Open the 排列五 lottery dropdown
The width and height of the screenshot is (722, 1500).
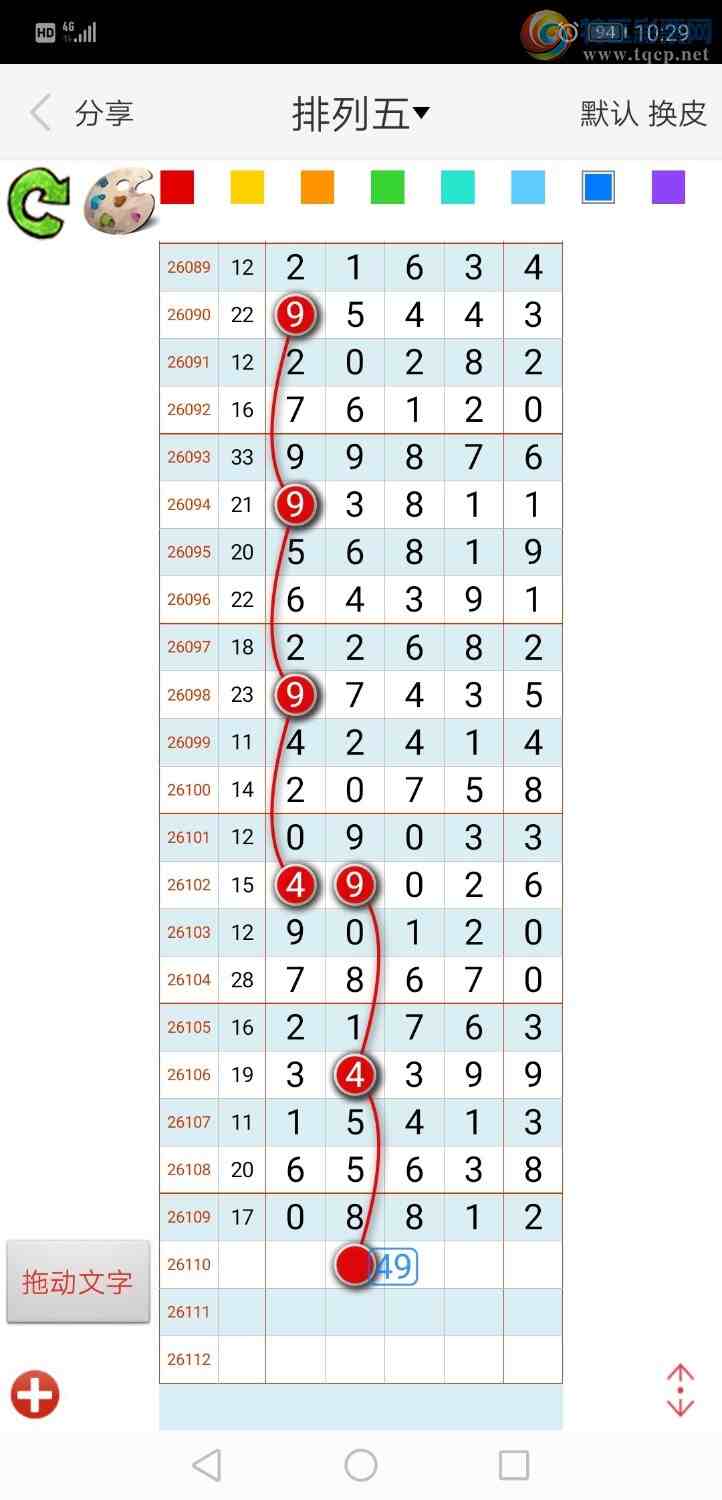360,114
